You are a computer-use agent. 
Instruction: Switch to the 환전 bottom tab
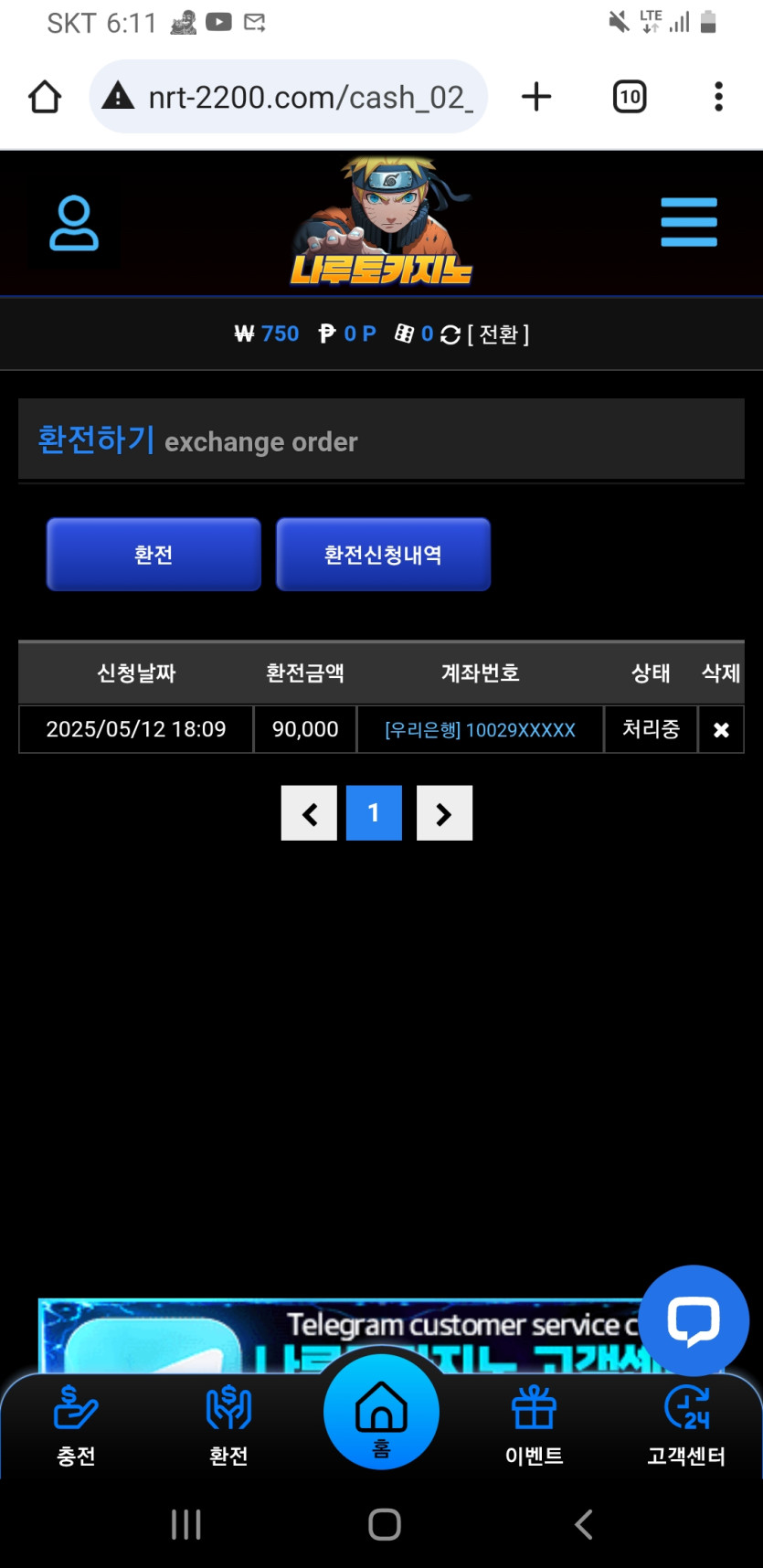coord(228,1425)
